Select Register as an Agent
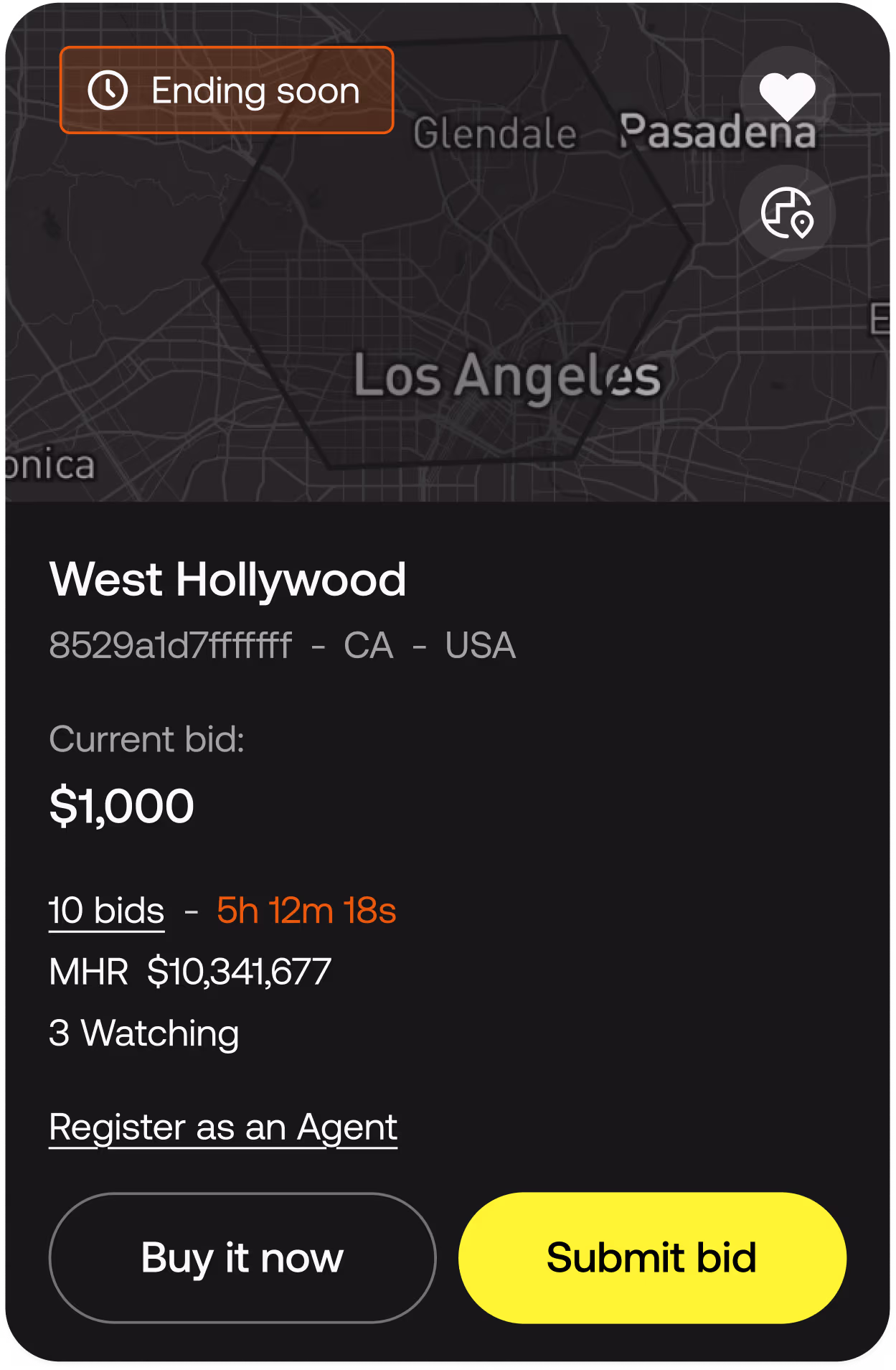The image size is (896, 1370). [222, 1127]
